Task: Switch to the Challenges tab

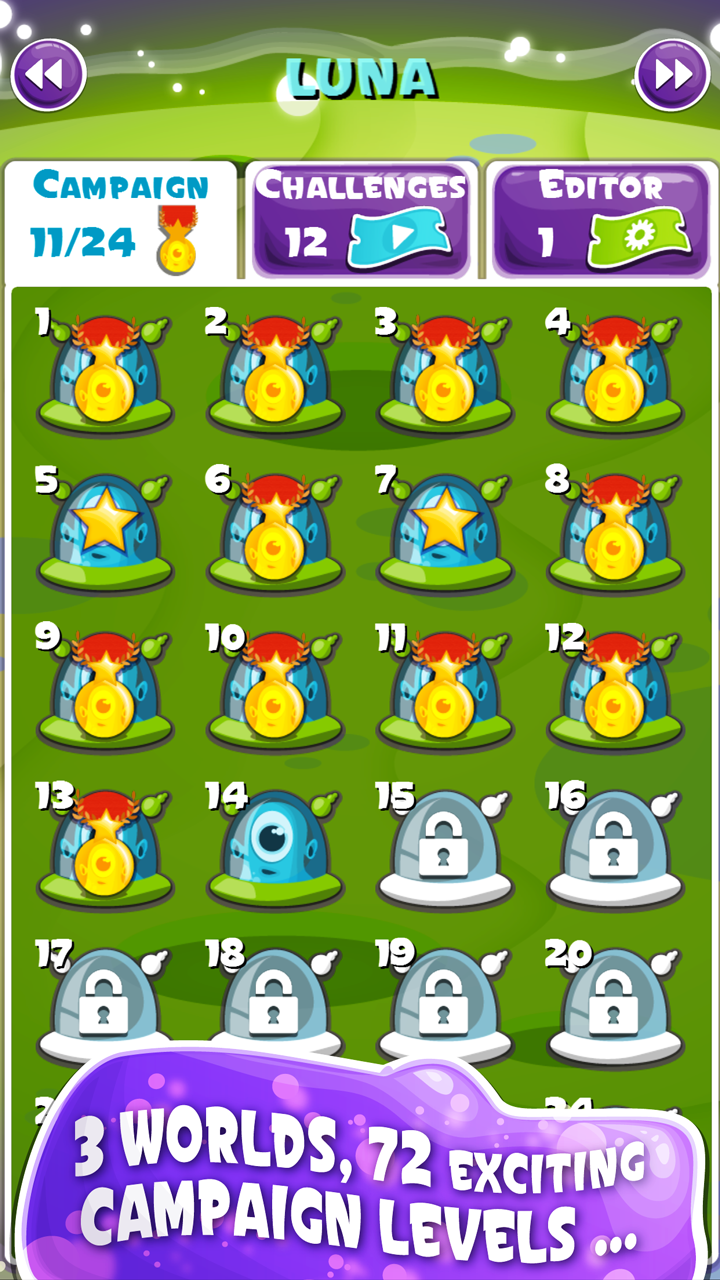Action: point(360,221)
